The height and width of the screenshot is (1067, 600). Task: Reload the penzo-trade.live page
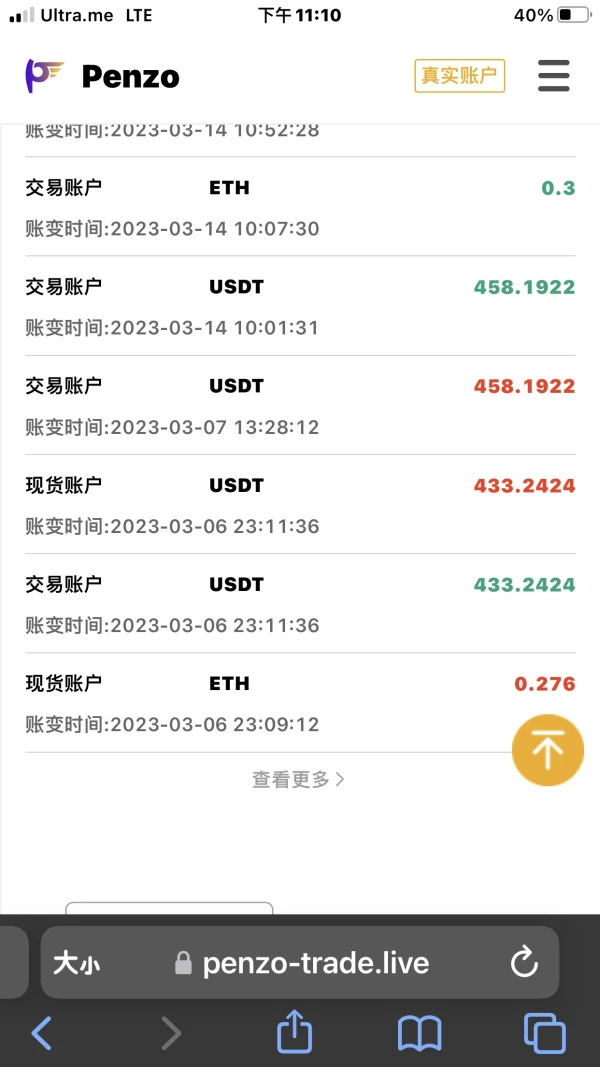524,964
